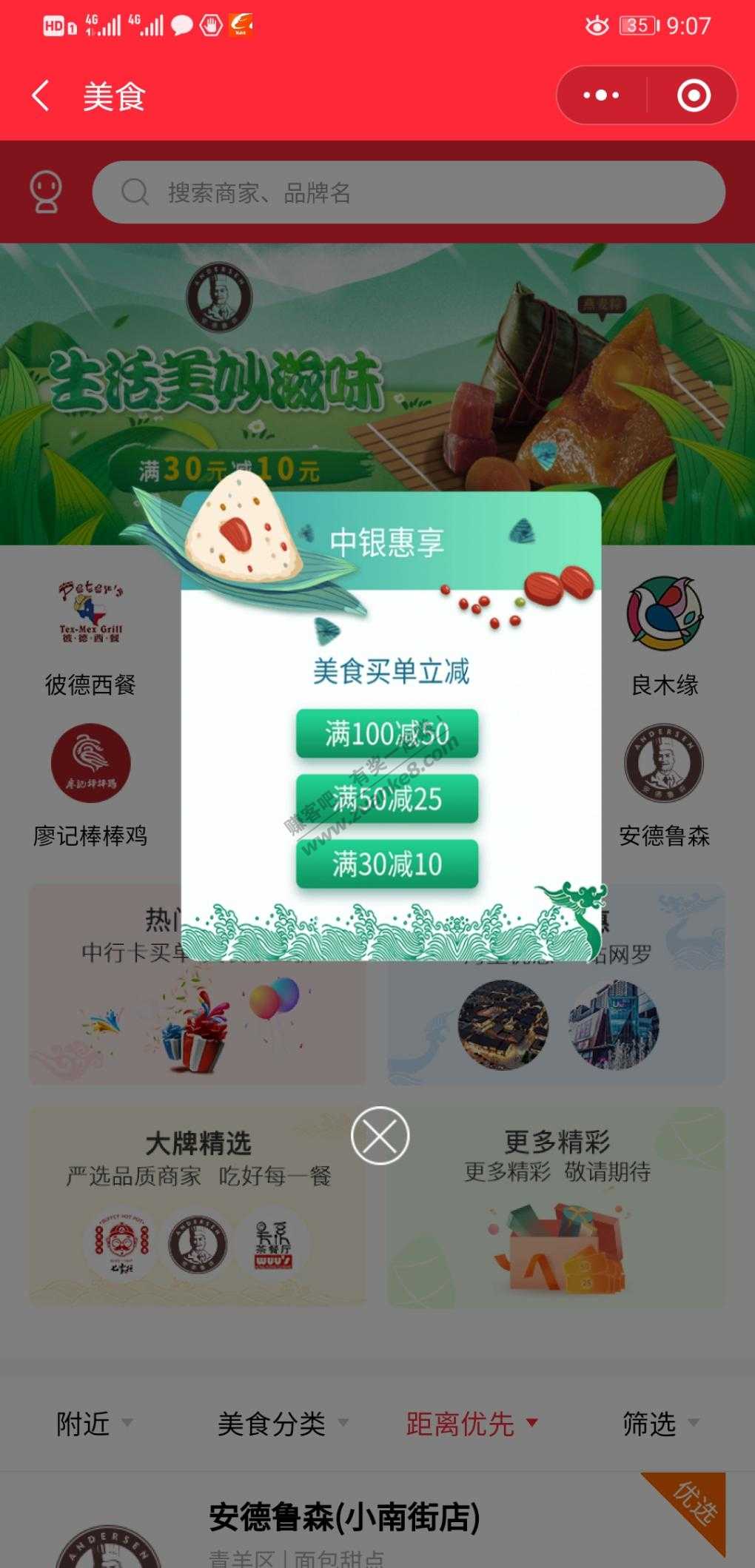This screenshot has height=1568, width=755.
Task: Open the customer service robot icon
Action: (45, 192)
